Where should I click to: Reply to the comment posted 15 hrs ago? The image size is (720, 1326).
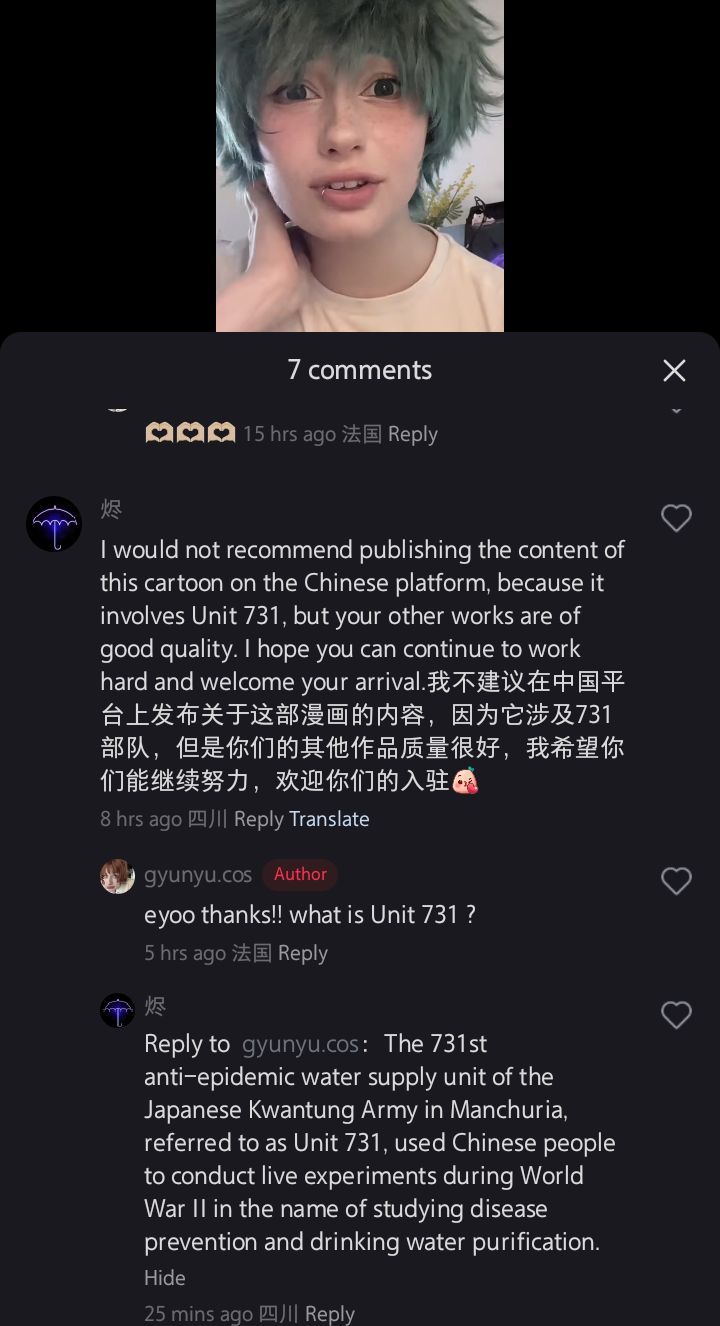(x=413, y=434)
